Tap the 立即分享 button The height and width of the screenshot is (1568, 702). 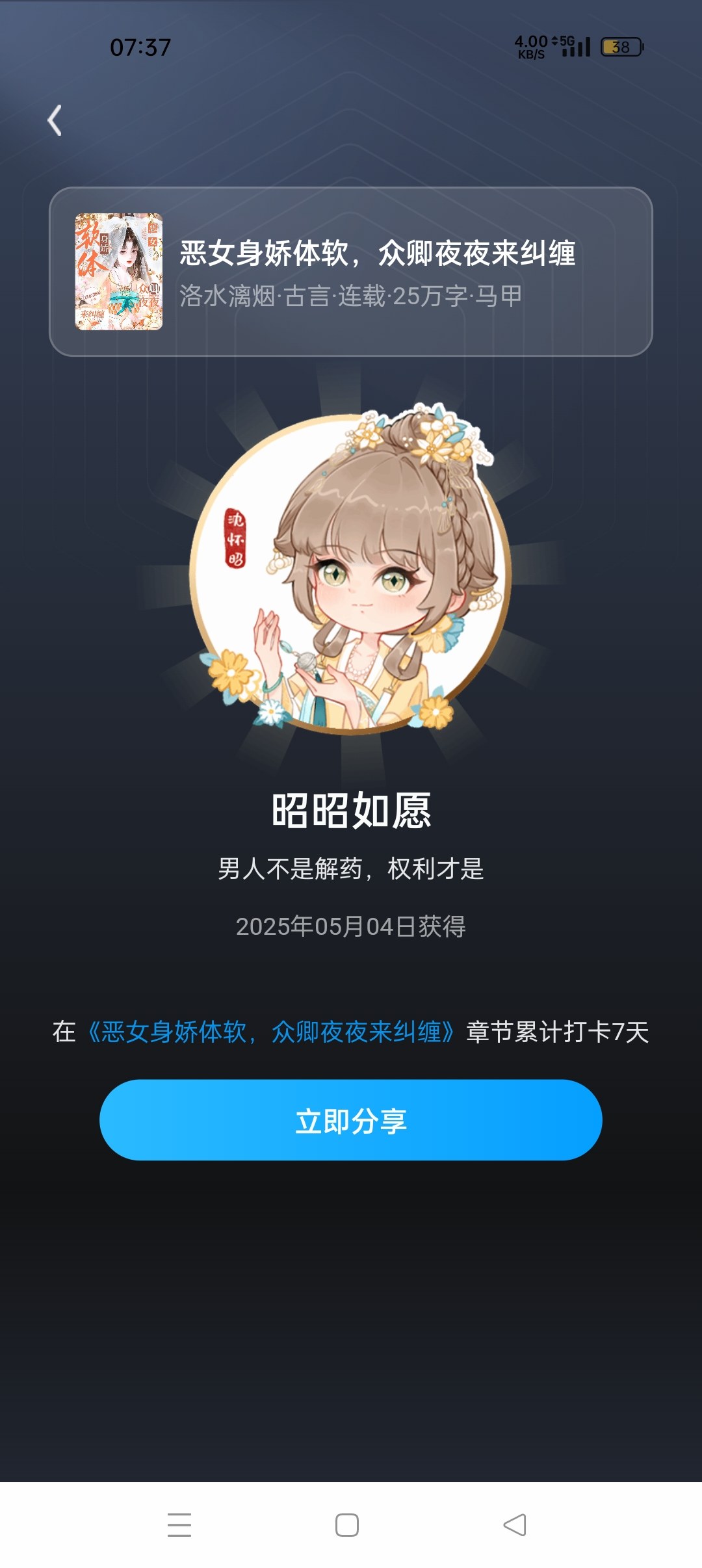coord(351,1120)
